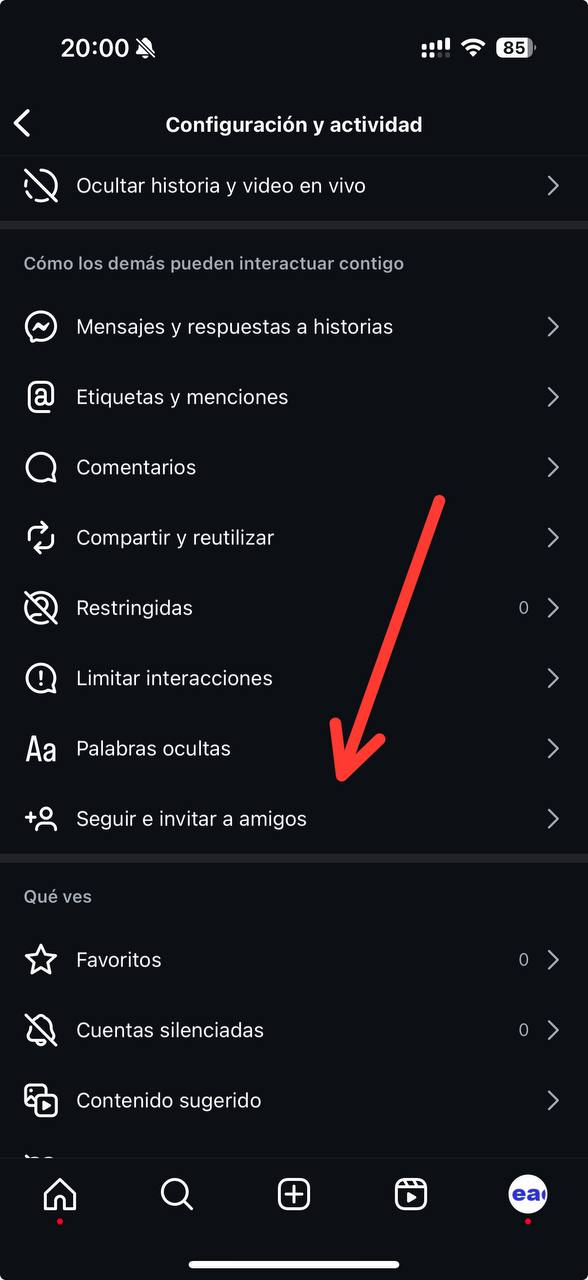Tap the create new post plus tab

point(294,1194)
